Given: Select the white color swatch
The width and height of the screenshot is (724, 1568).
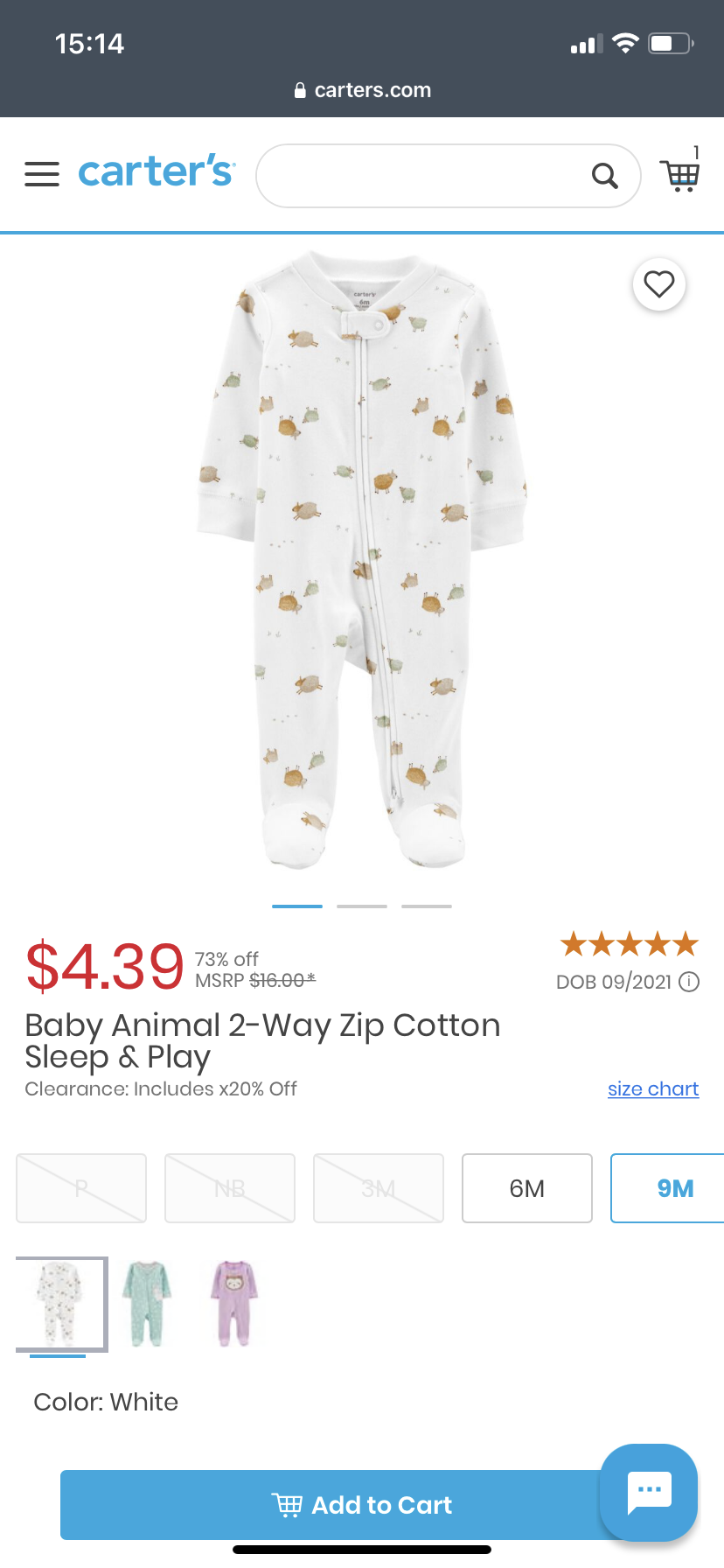Looking at the screenshot, I should pyautogui.click(x=62, y=1305).
